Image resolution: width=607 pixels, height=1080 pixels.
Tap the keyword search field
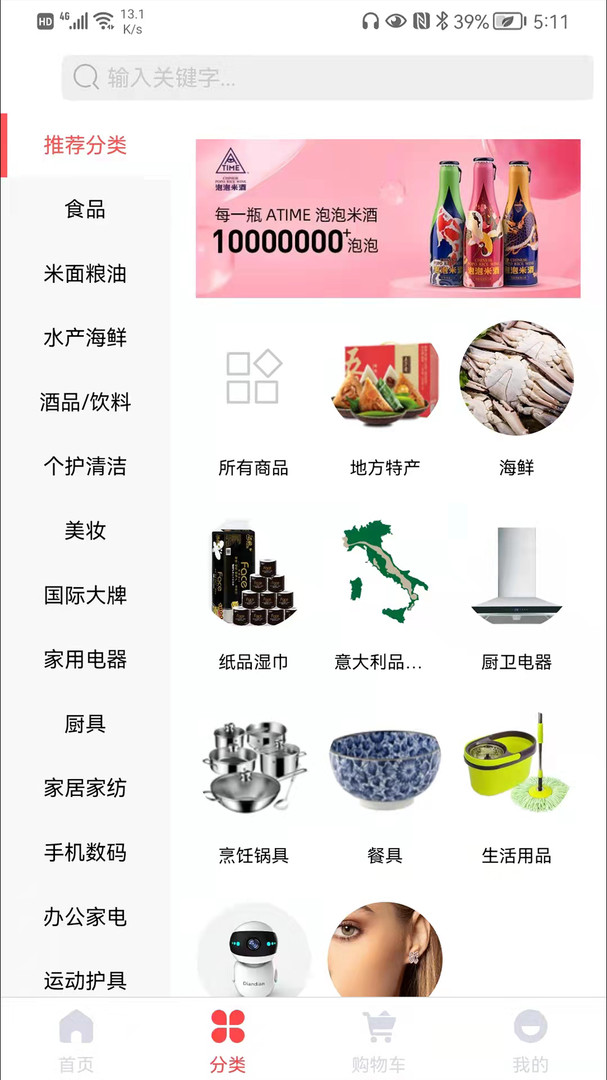[x=327, y=78]
